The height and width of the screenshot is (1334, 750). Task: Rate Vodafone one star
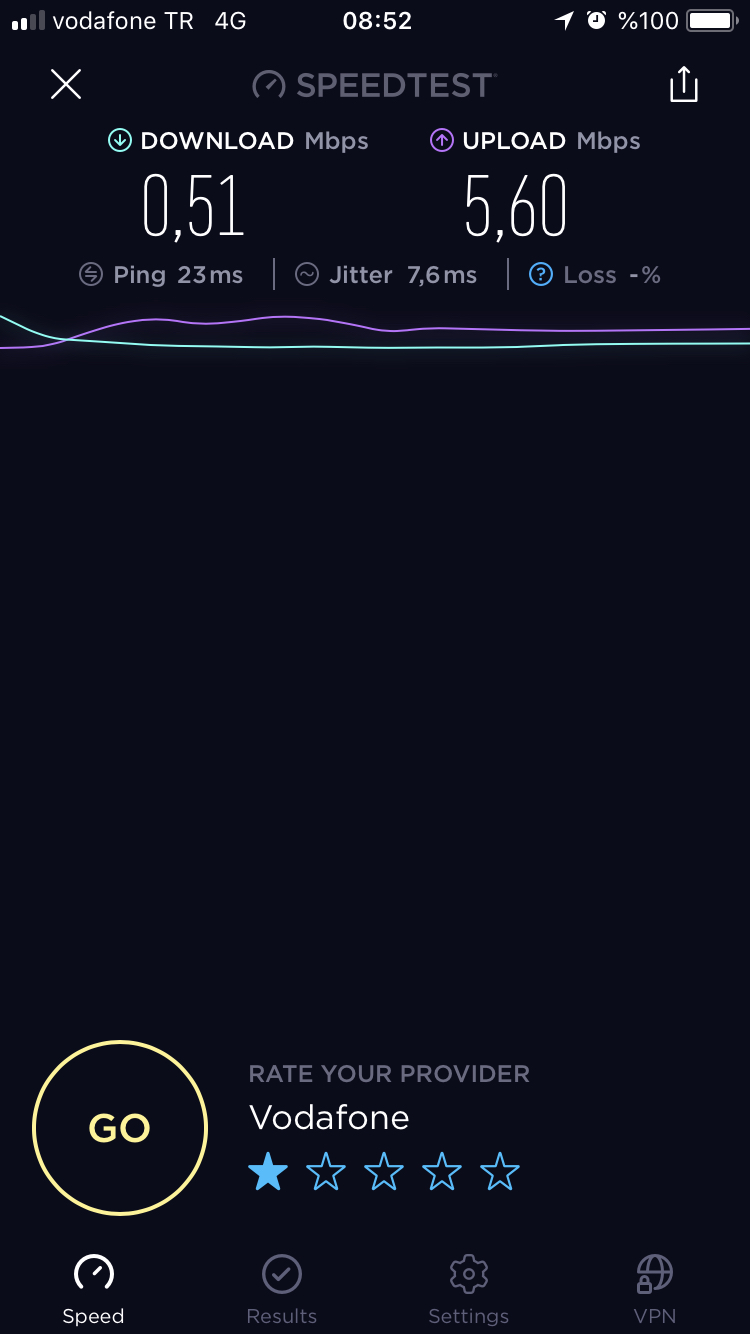coord(267,1171)
